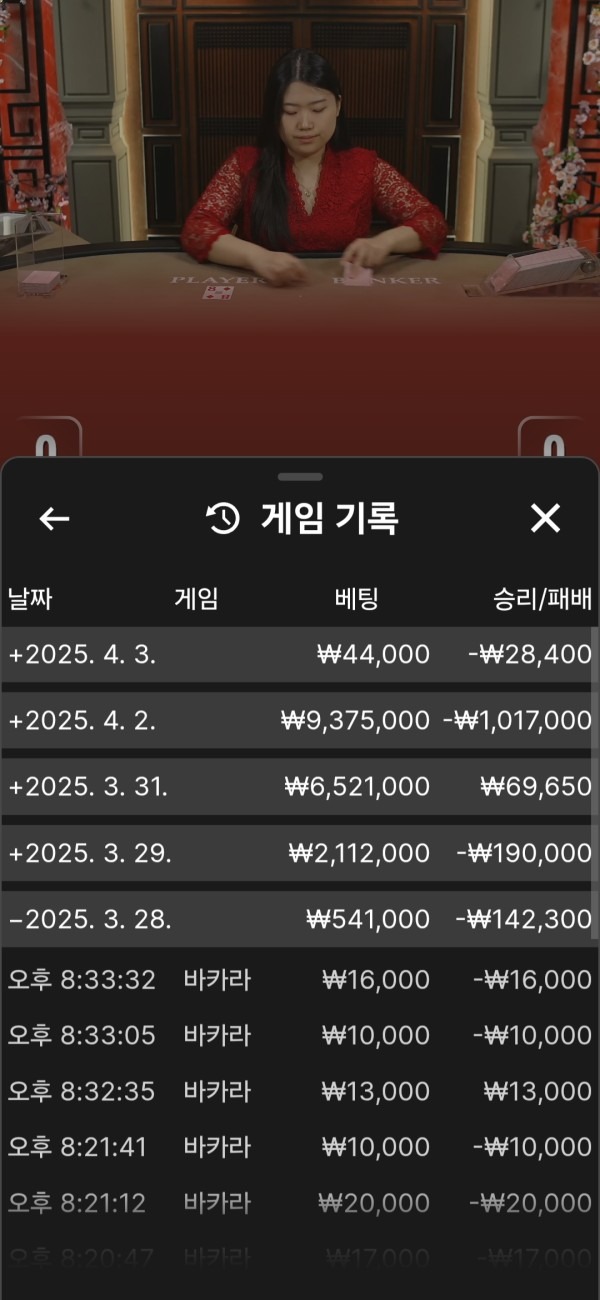
Task: Collapse the 2025. 3. 28. date row
Action: tap(300, 919)
